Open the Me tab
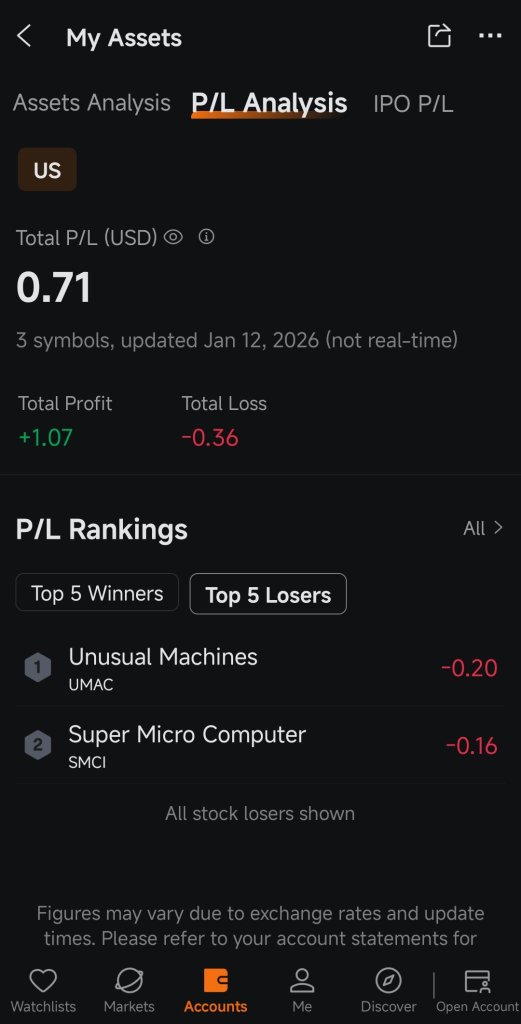 click(x=302, y=990)
